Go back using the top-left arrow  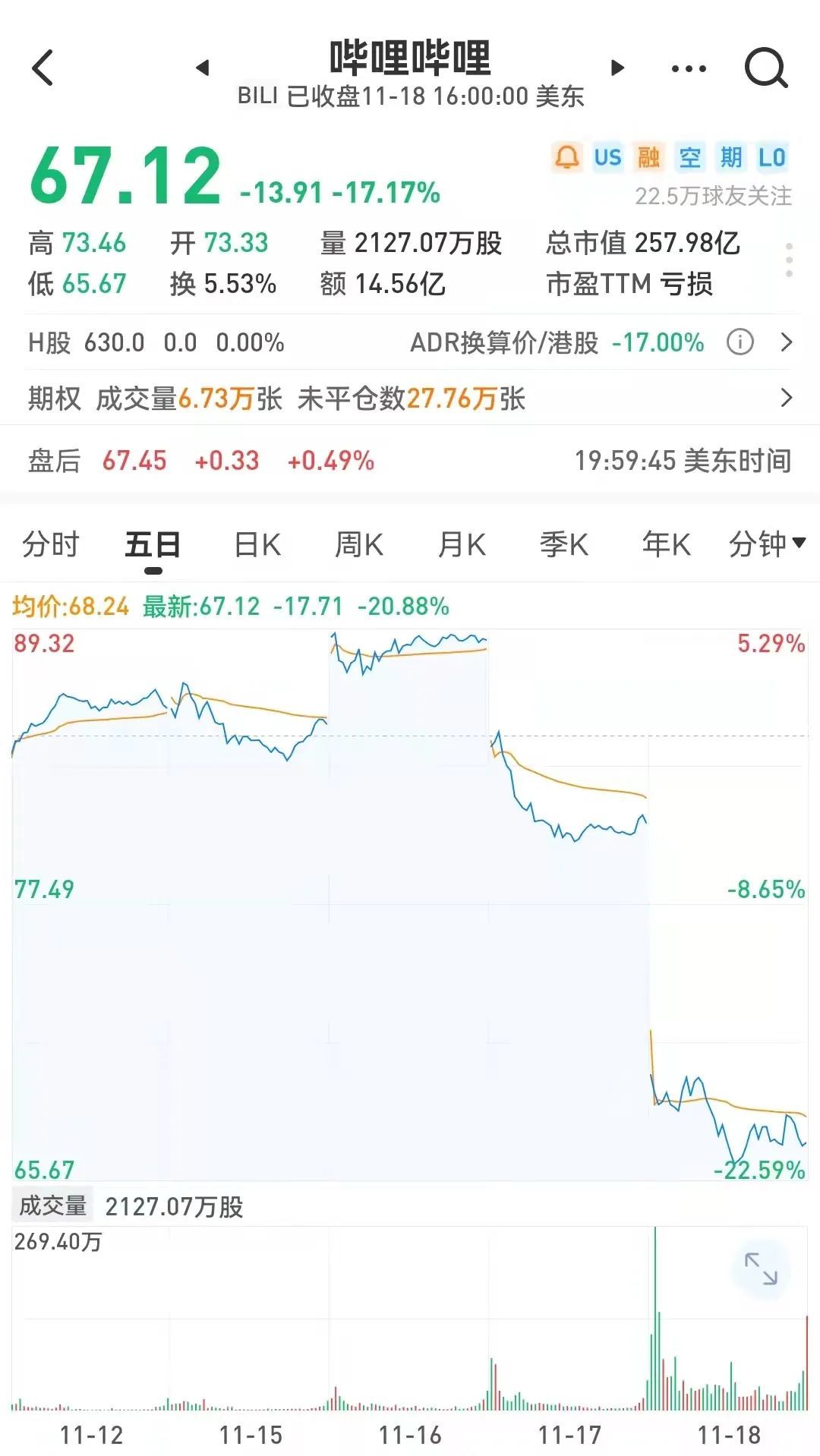(x=43, y=68)
